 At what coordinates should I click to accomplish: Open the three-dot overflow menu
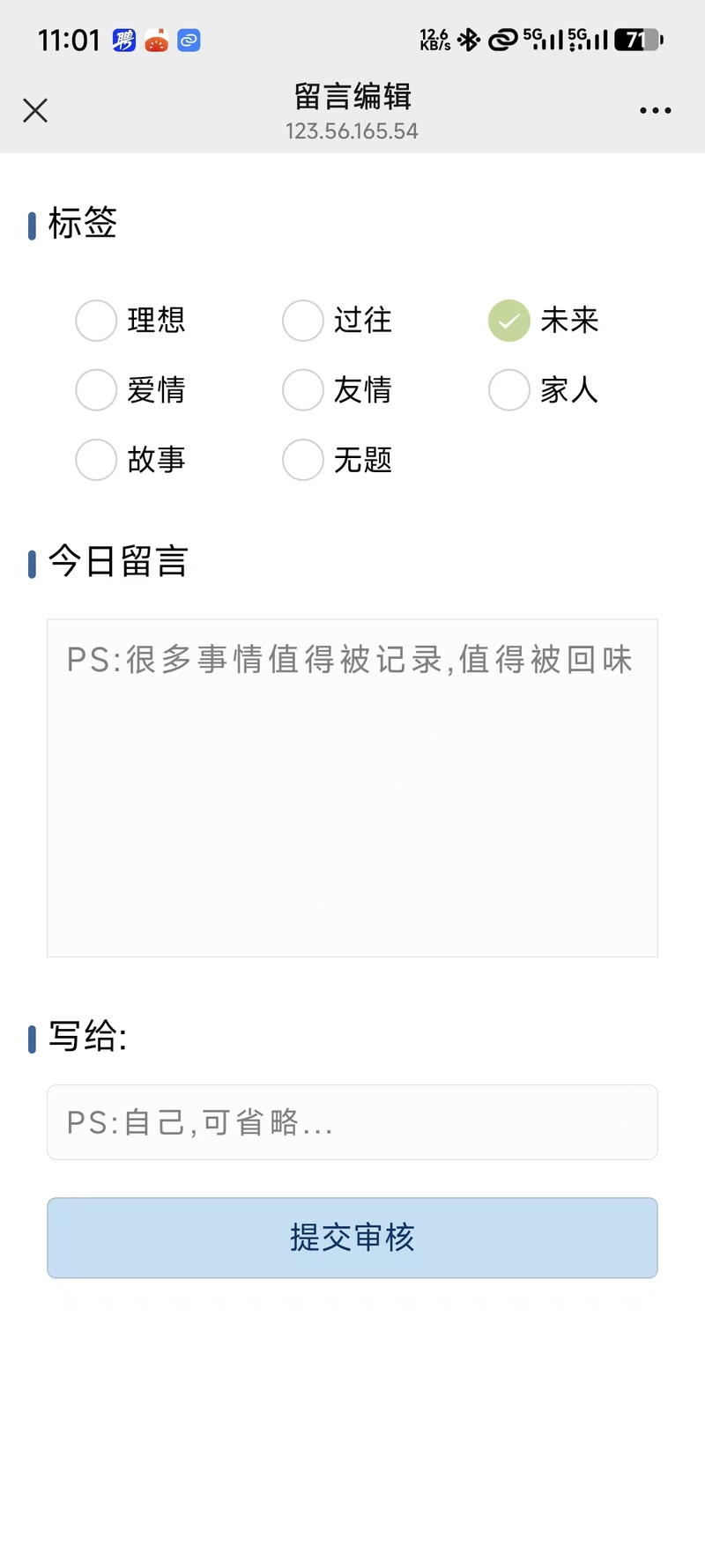tap(655, 110)
